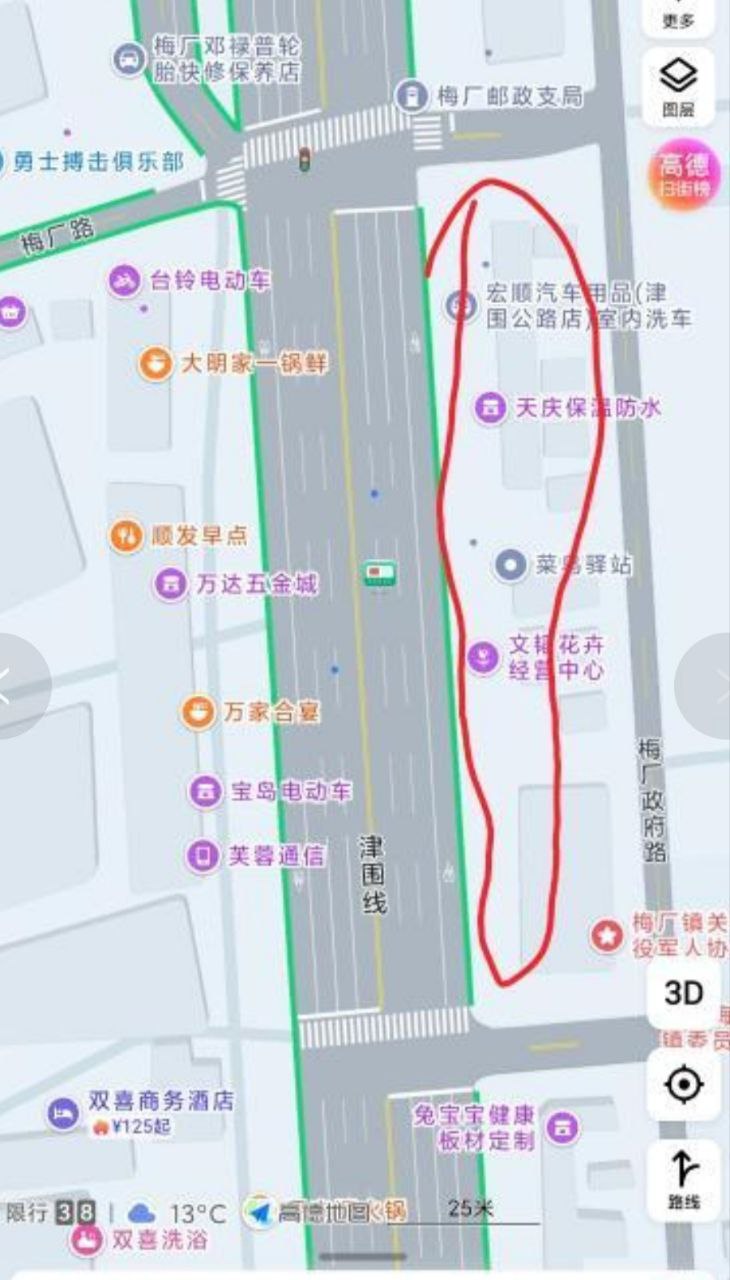Tap the 25米 map scale bar
Viewport: 730px width, 1280px height.
(470, 1210)
